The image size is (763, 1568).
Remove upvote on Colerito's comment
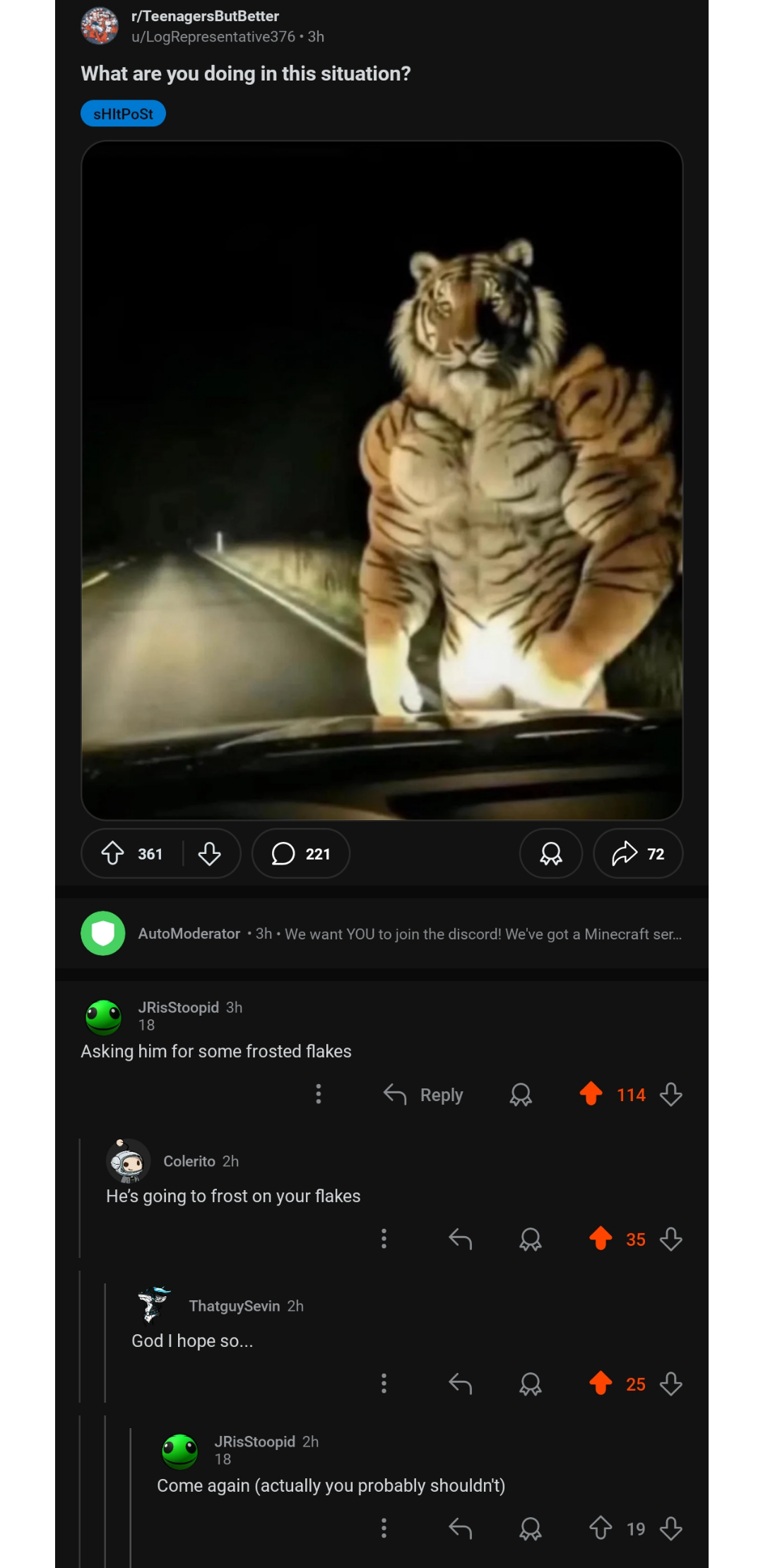click(x=601, y=1239)
